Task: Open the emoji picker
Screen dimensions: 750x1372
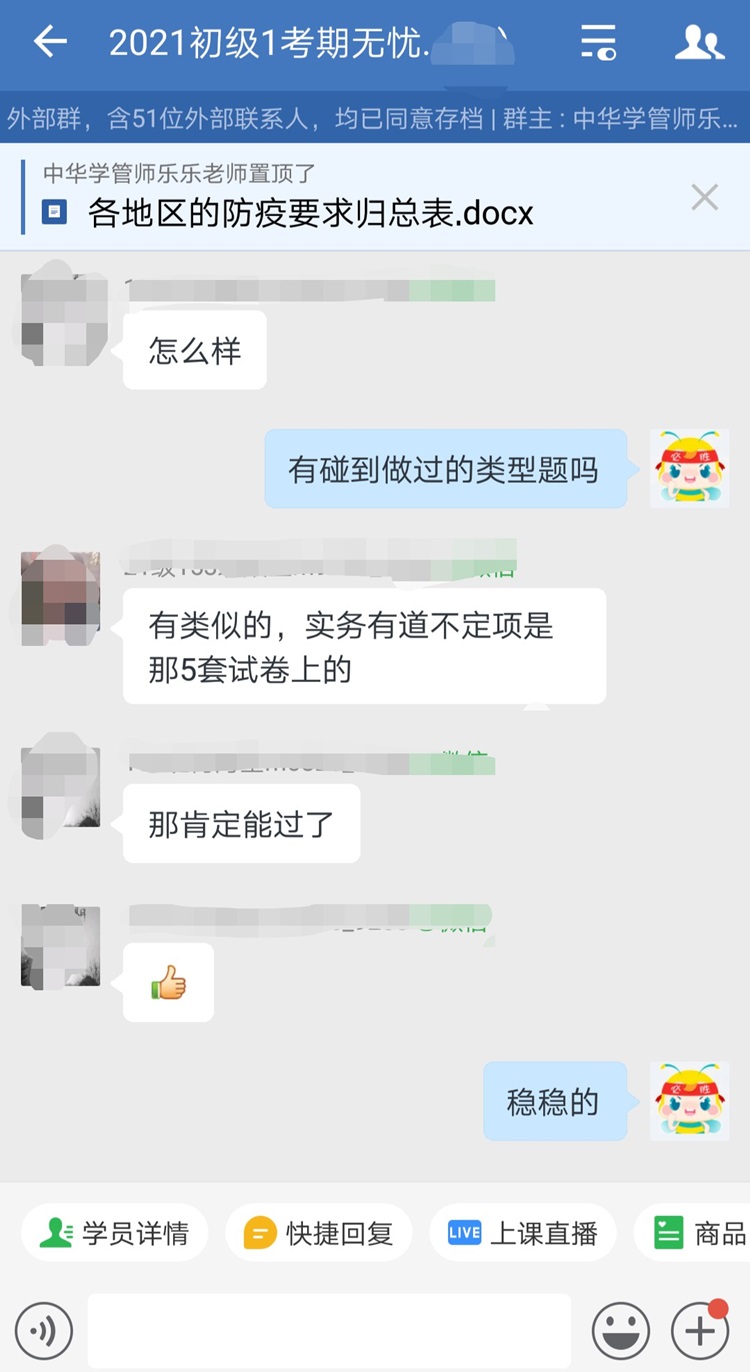Action: click(621, 1331)
